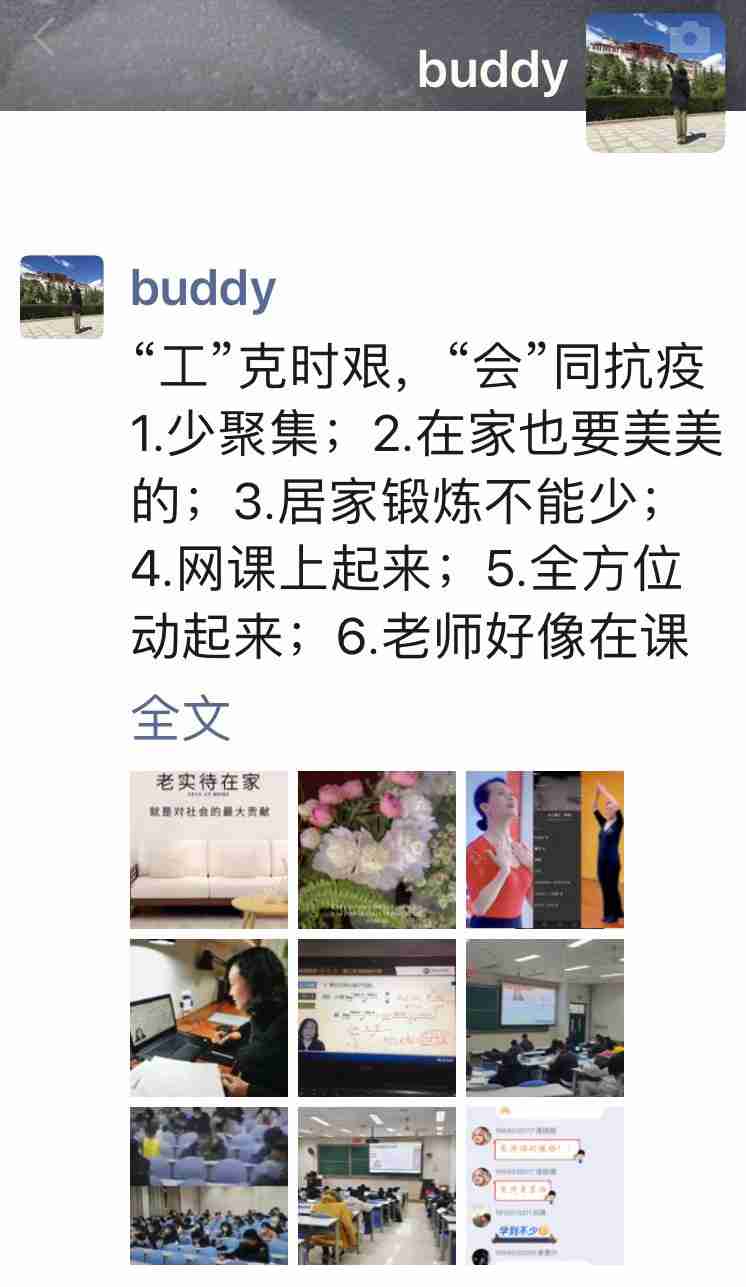
Task: Open buddy's avatar beside the post
Action: (x=62, y=297)
